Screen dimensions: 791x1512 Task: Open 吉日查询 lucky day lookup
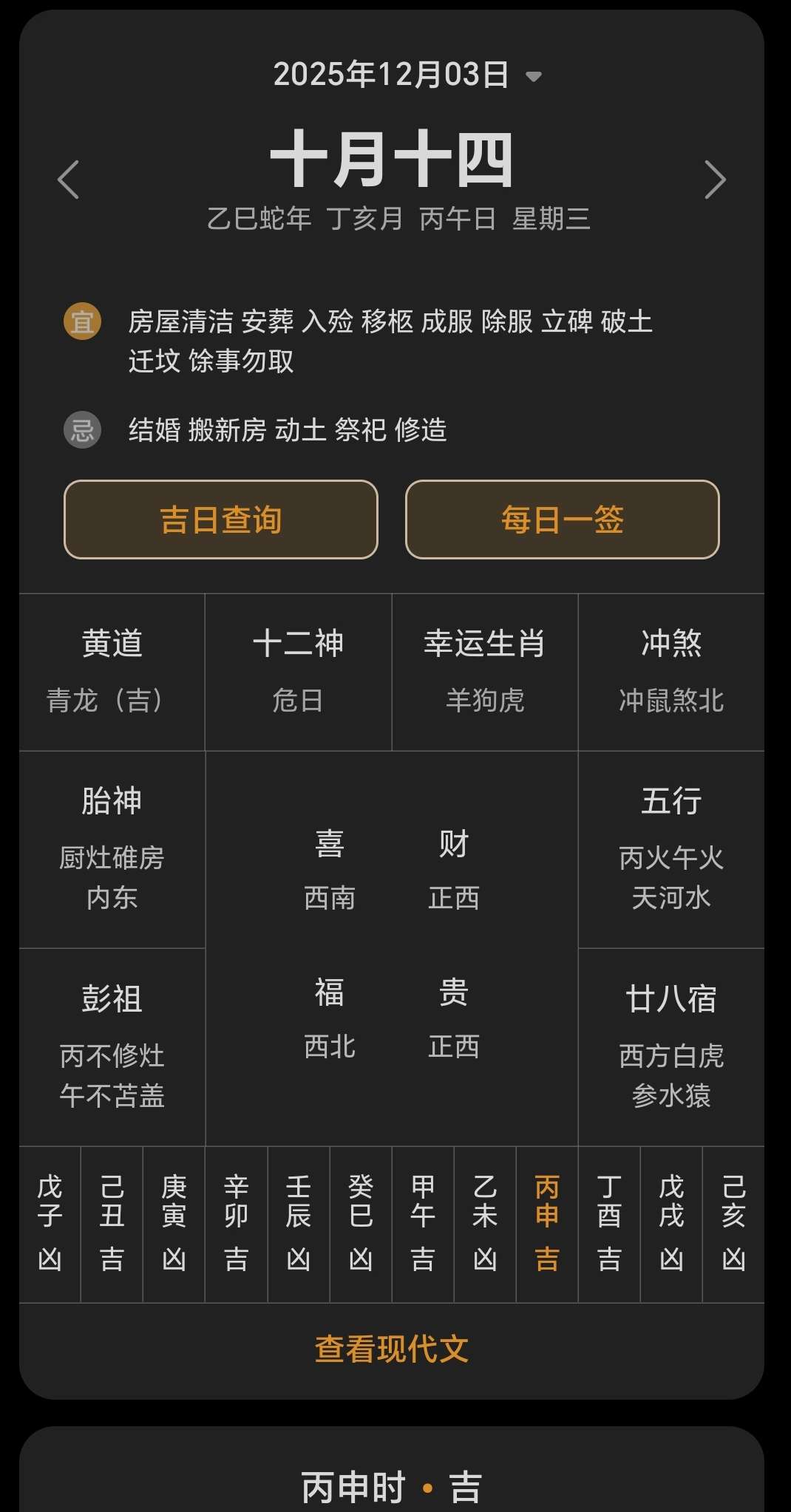[221, 520]
